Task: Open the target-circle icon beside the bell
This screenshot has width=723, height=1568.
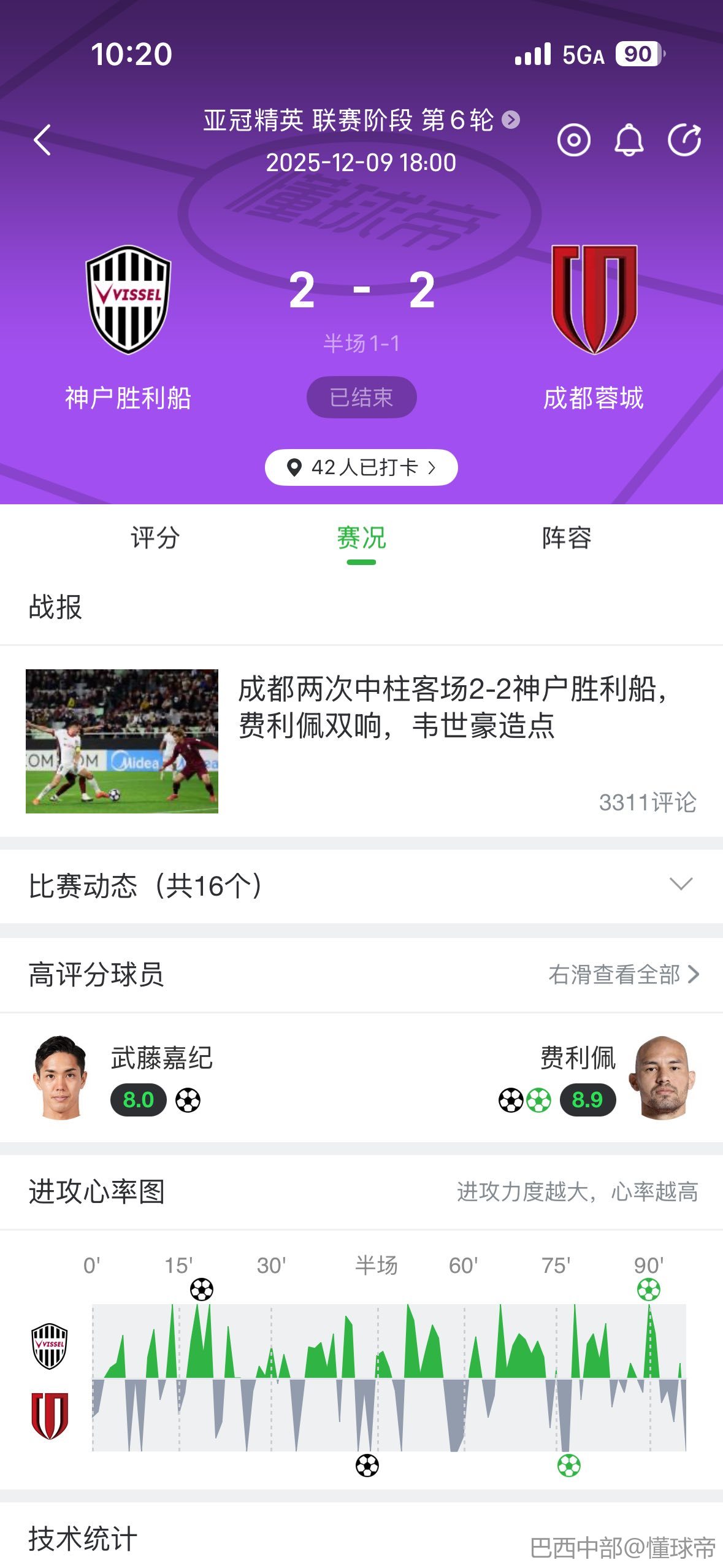Action: click(x=573, y=140)
